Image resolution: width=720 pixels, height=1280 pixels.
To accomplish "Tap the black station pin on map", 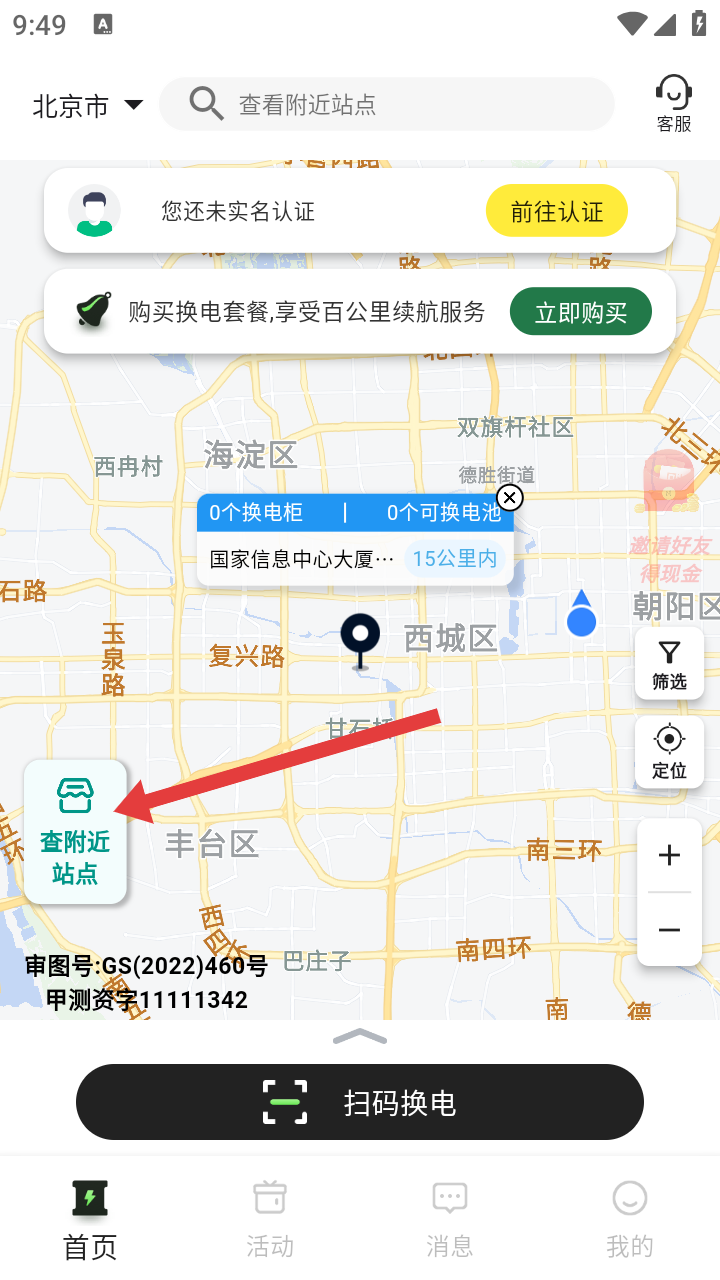I will pyautogui.click(x=360, y=637).
